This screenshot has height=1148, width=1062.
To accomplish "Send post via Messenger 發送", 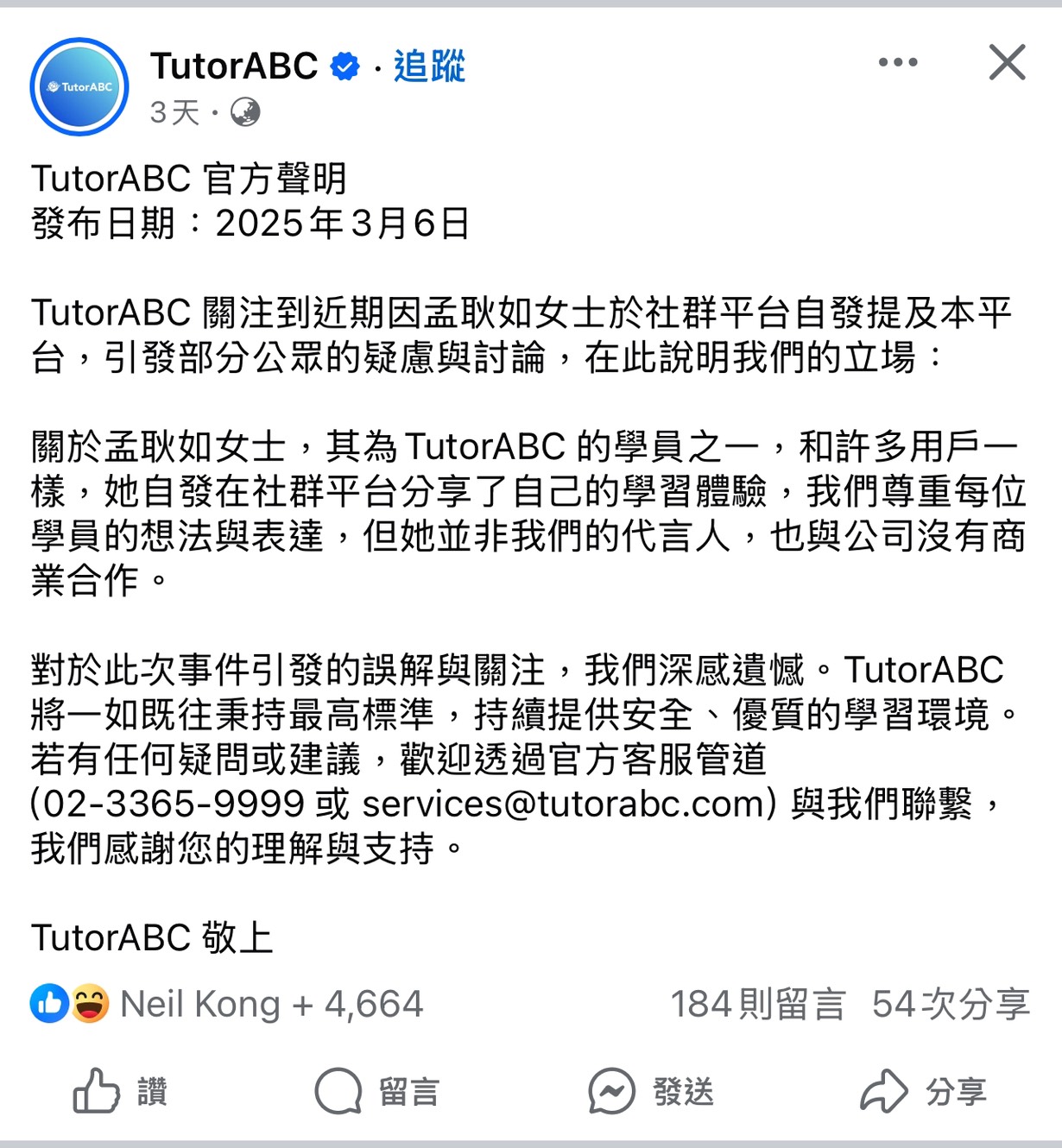I will tap(651, 1092).
